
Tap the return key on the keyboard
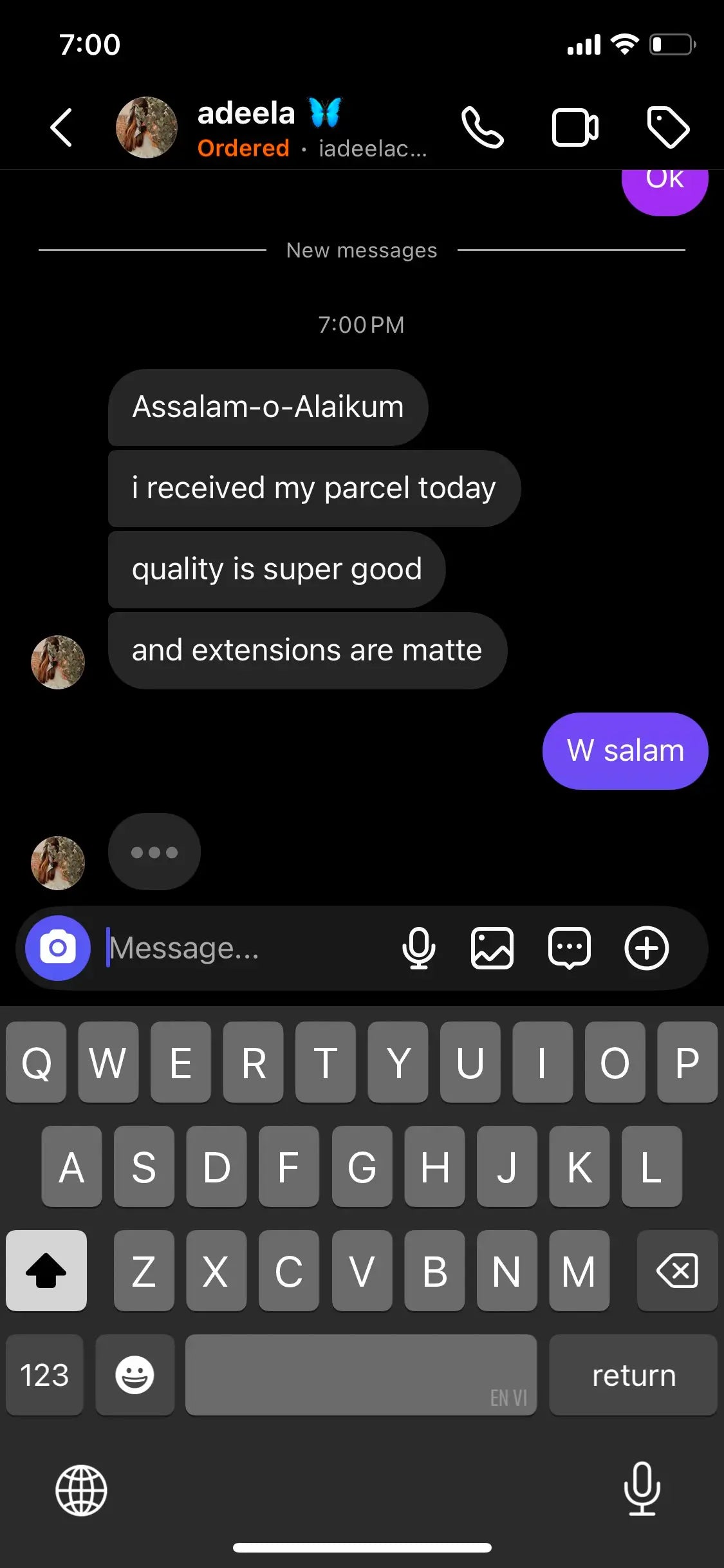[x=633, y=1375]
